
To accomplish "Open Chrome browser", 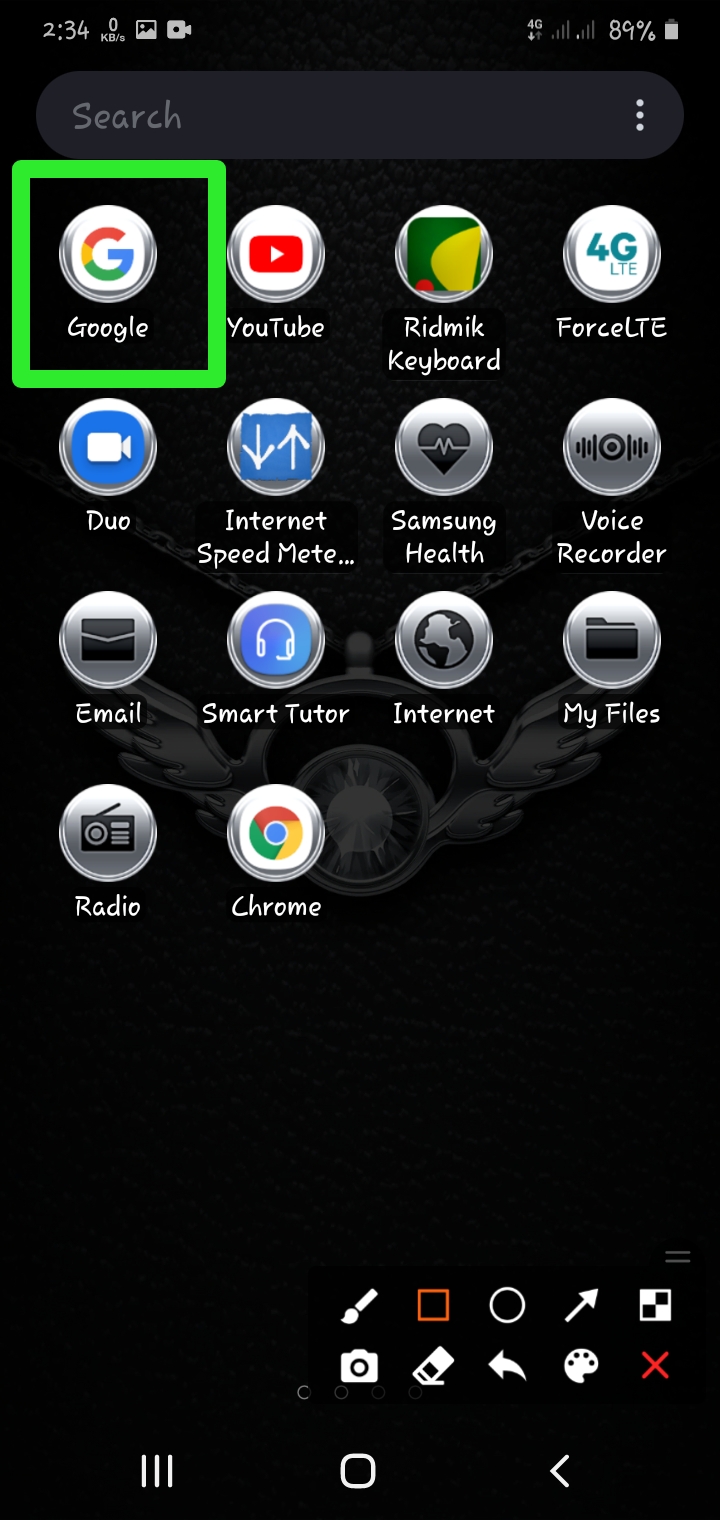I will [276, 834].
